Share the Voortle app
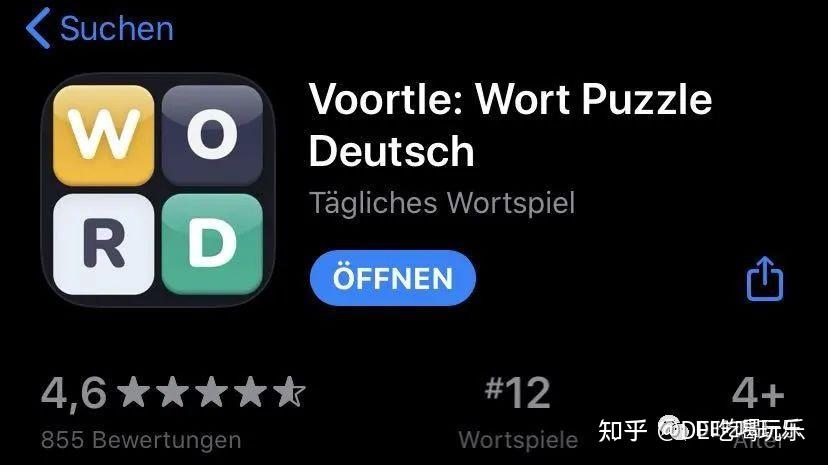This screenshot has width=828, height=465. (765, 278)
